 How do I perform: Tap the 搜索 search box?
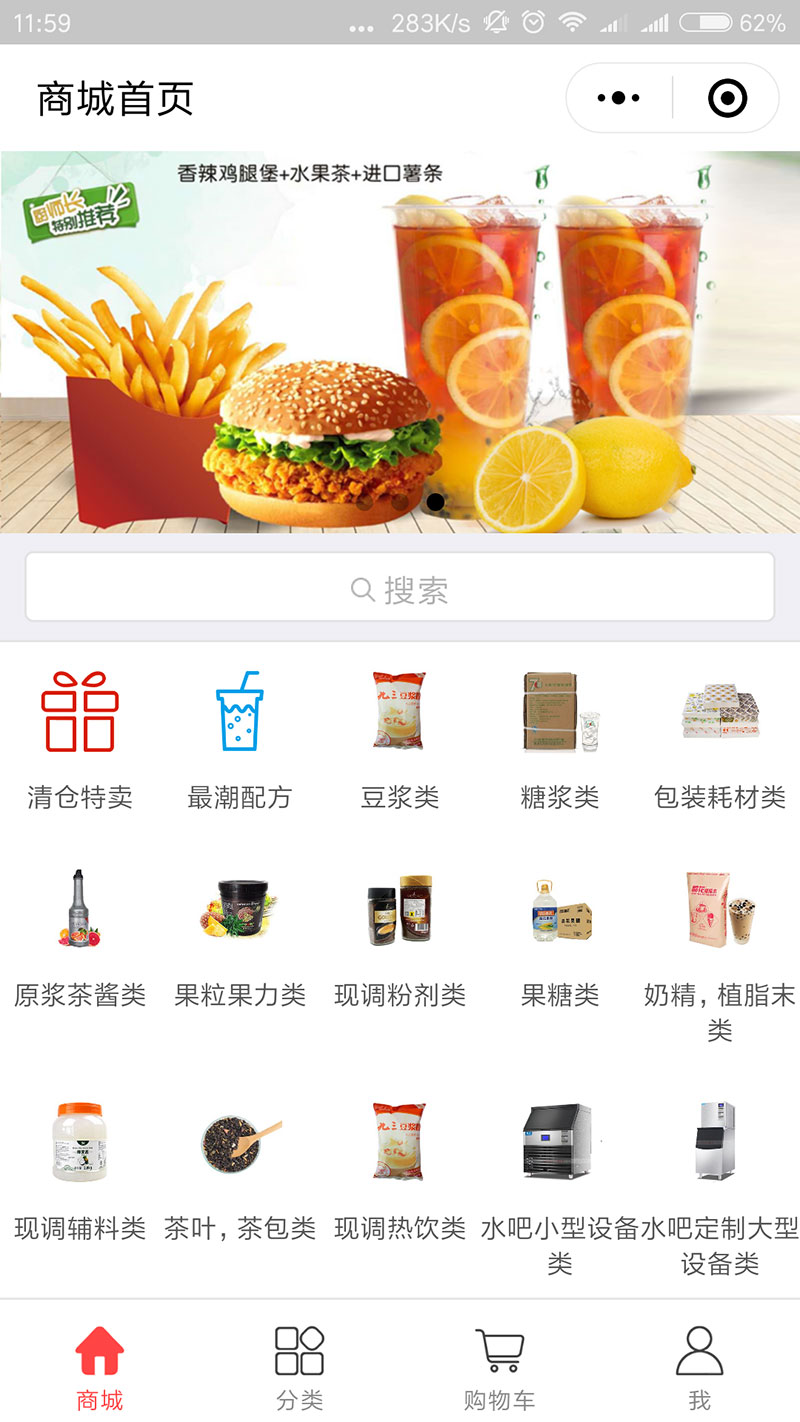400,587
